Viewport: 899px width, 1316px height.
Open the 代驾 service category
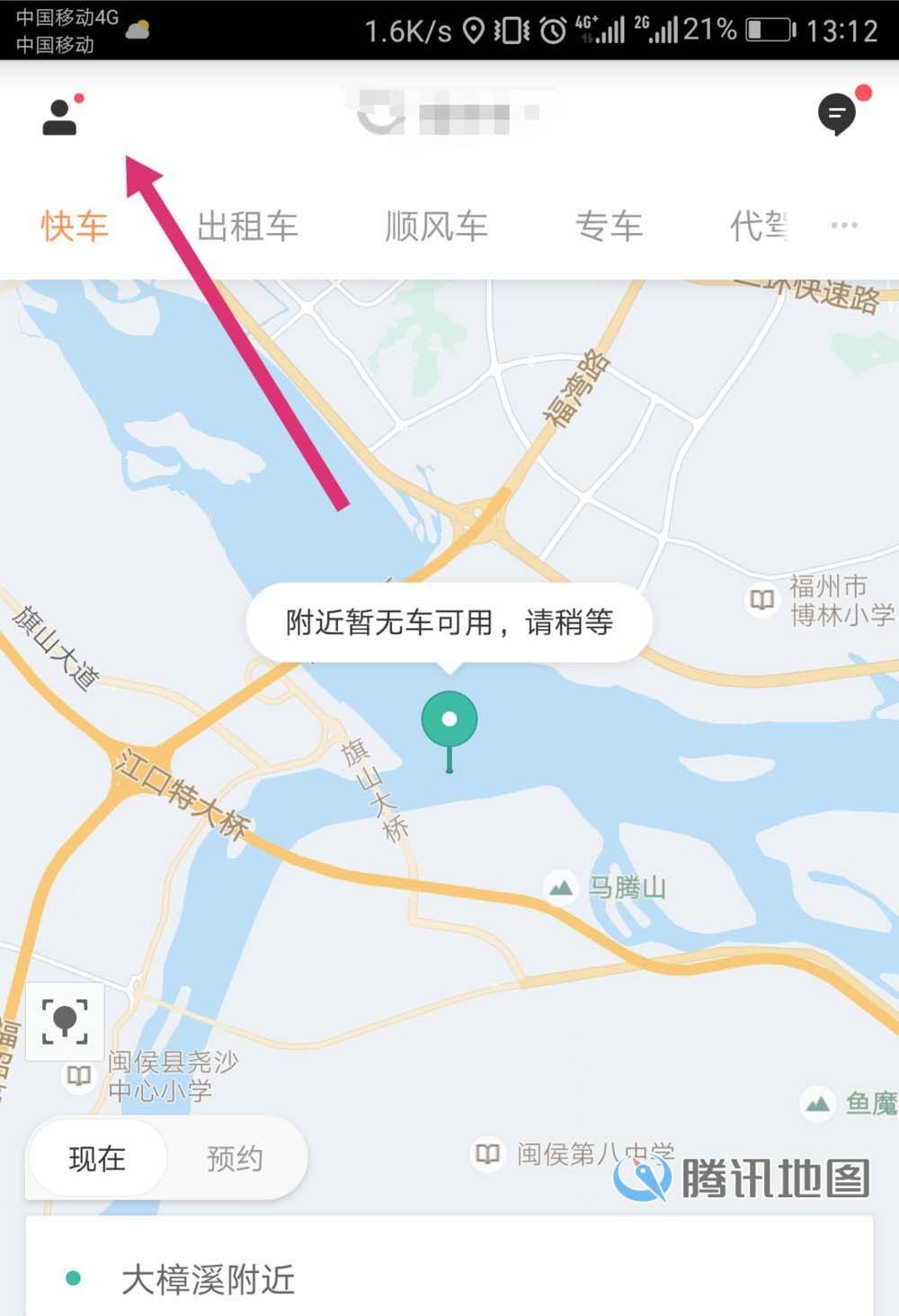(760, 226)
